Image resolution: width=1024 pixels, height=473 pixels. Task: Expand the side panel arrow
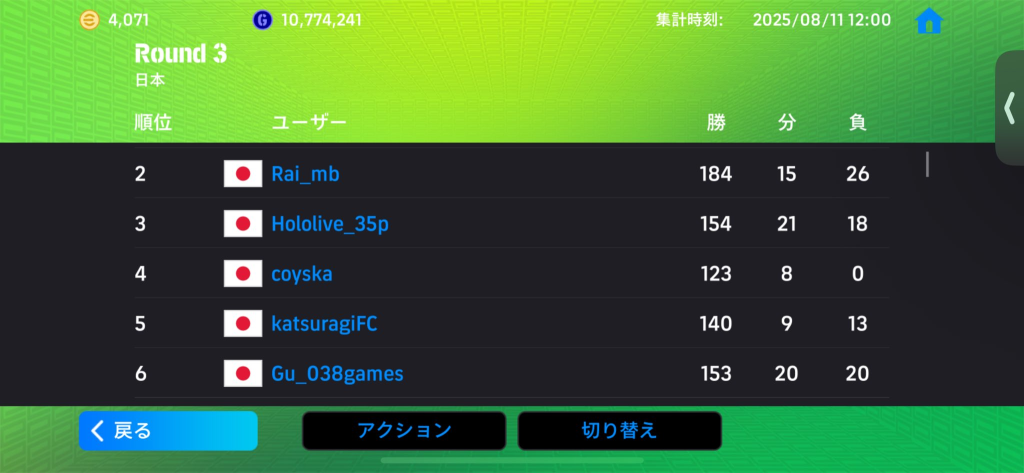(x=1009, y=108)
